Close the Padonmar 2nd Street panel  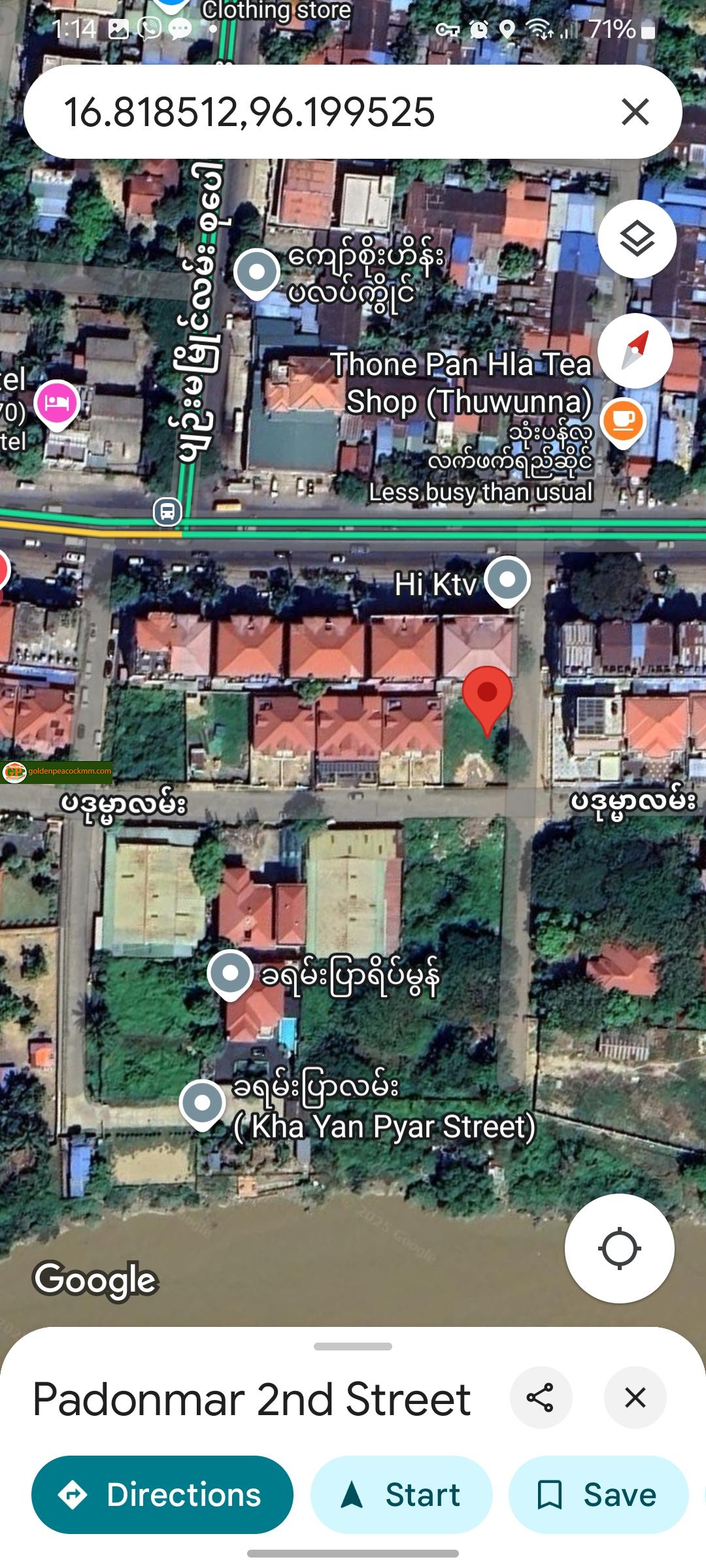click(635, 1397)
